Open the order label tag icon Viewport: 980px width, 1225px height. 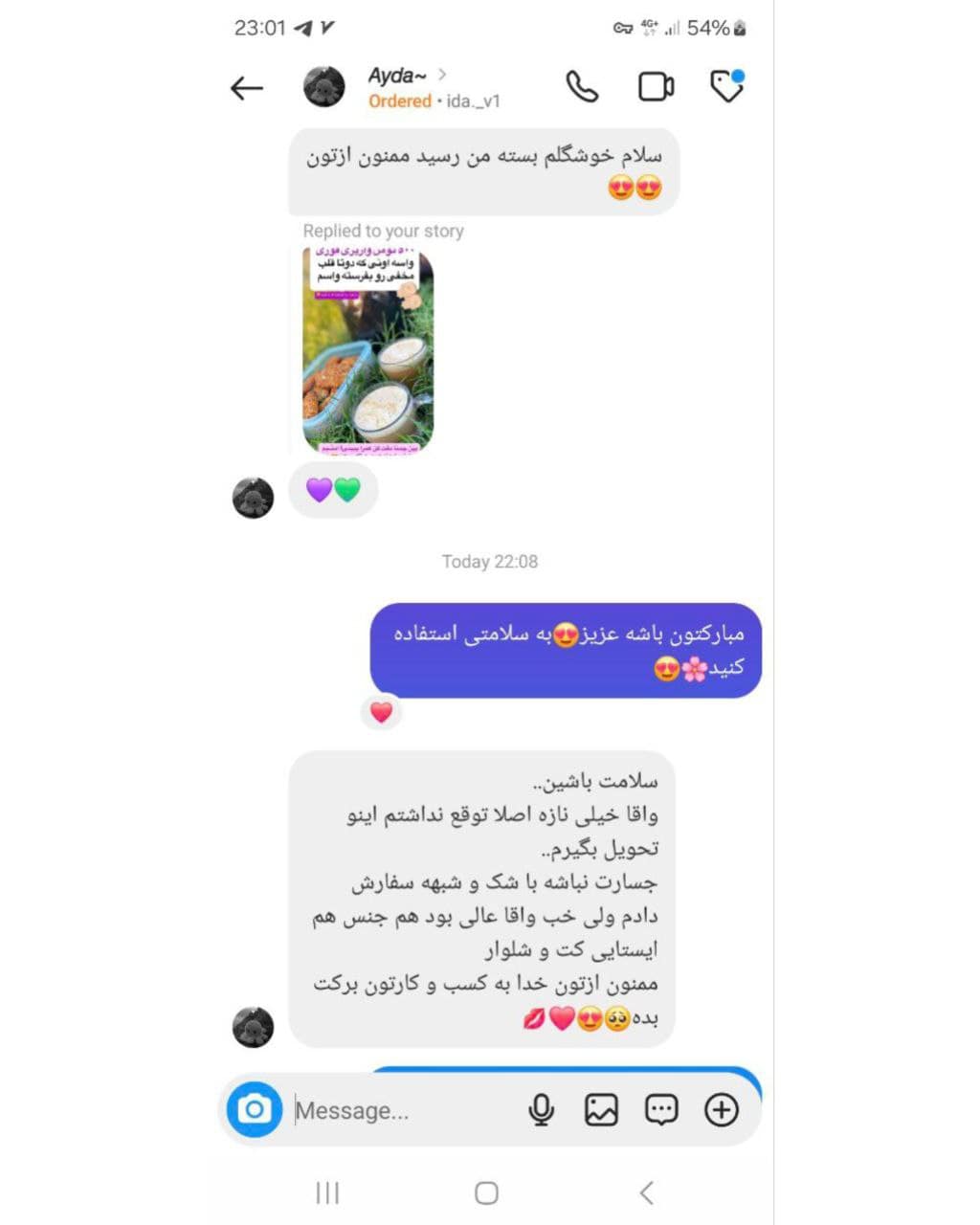[x=727, y=87]
